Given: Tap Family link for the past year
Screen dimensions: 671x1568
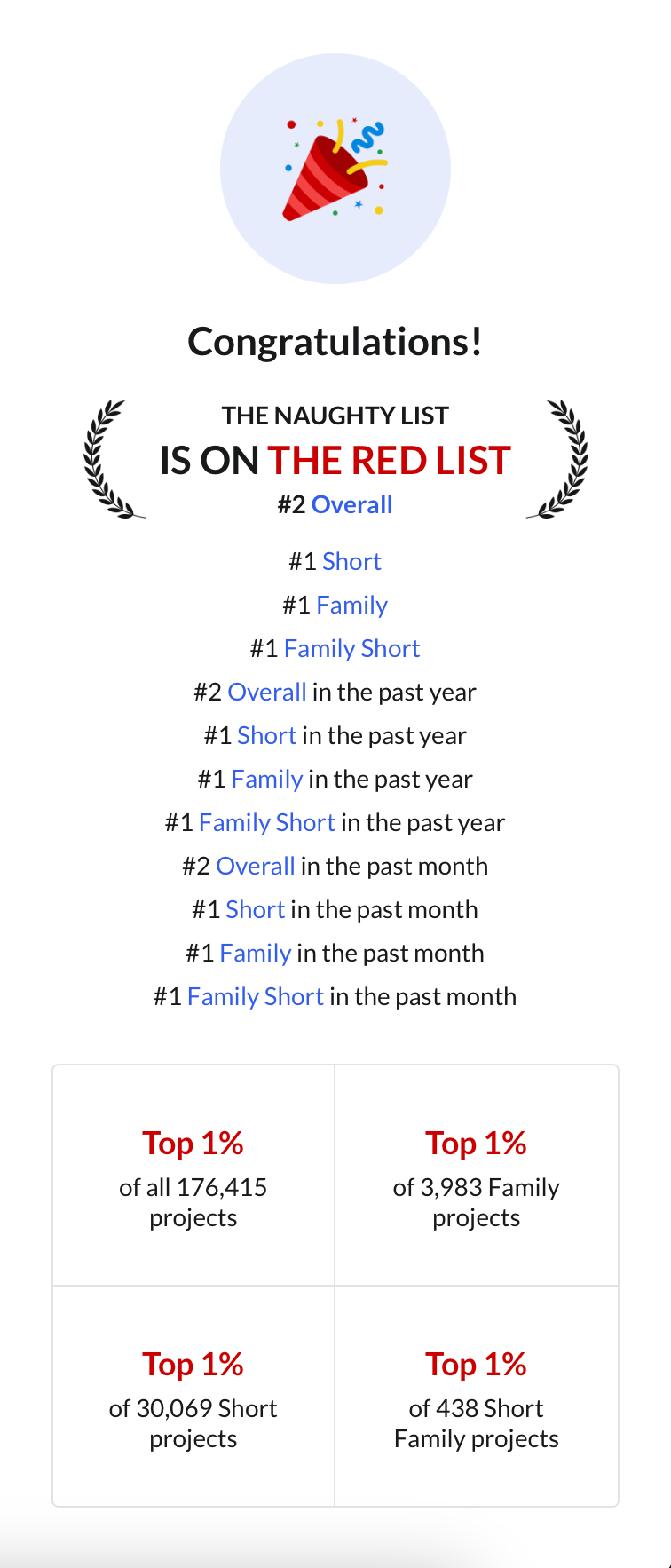Looking at the screenshot, I should click(266, 780).
